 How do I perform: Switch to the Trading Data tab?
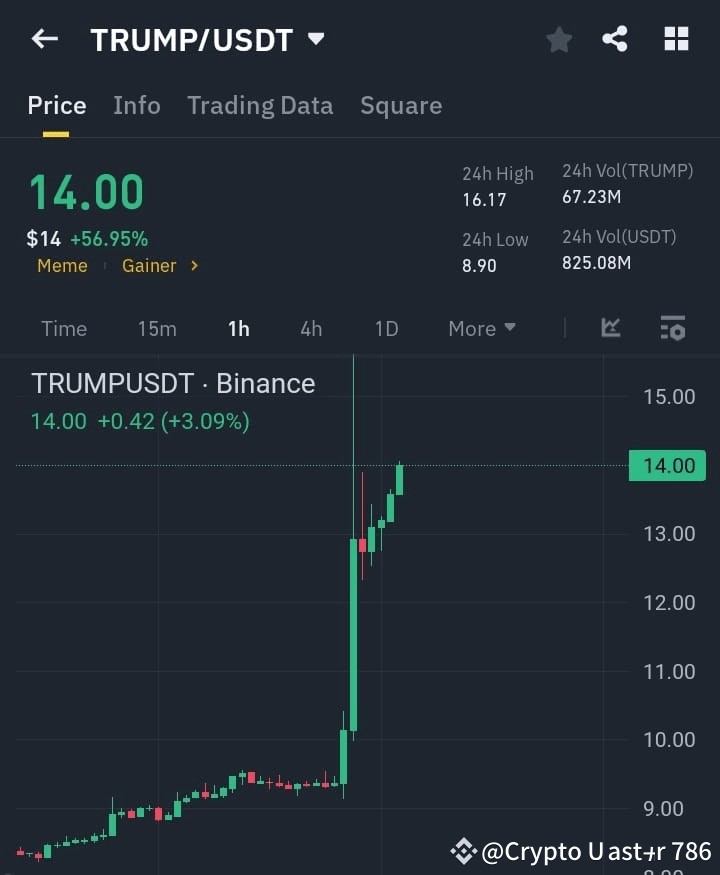click(x=260, y=105)
